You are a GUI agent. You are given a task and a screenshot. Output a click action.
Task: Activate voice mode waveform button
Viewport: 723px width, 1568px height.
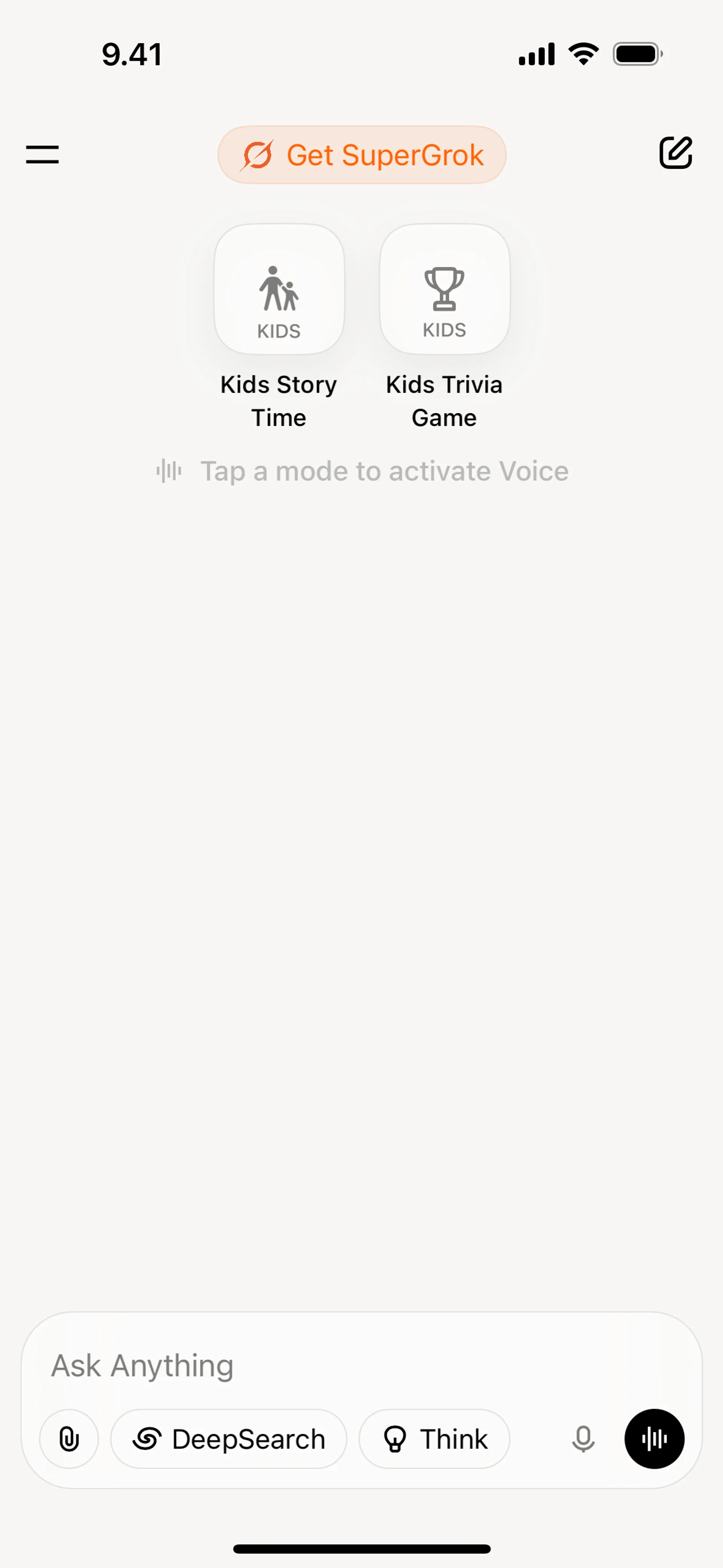tap(654, 1439)
